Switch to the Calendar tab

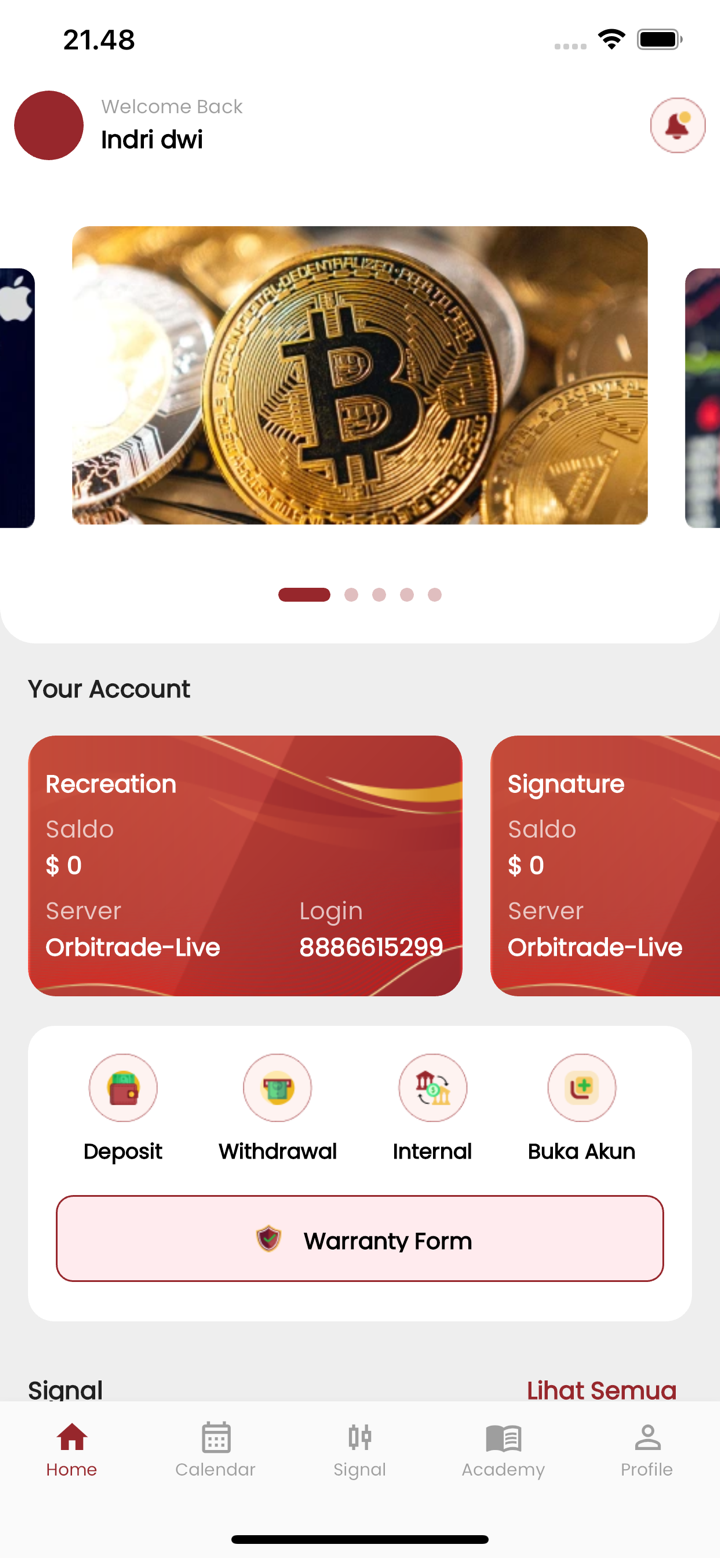point(215,1450)
